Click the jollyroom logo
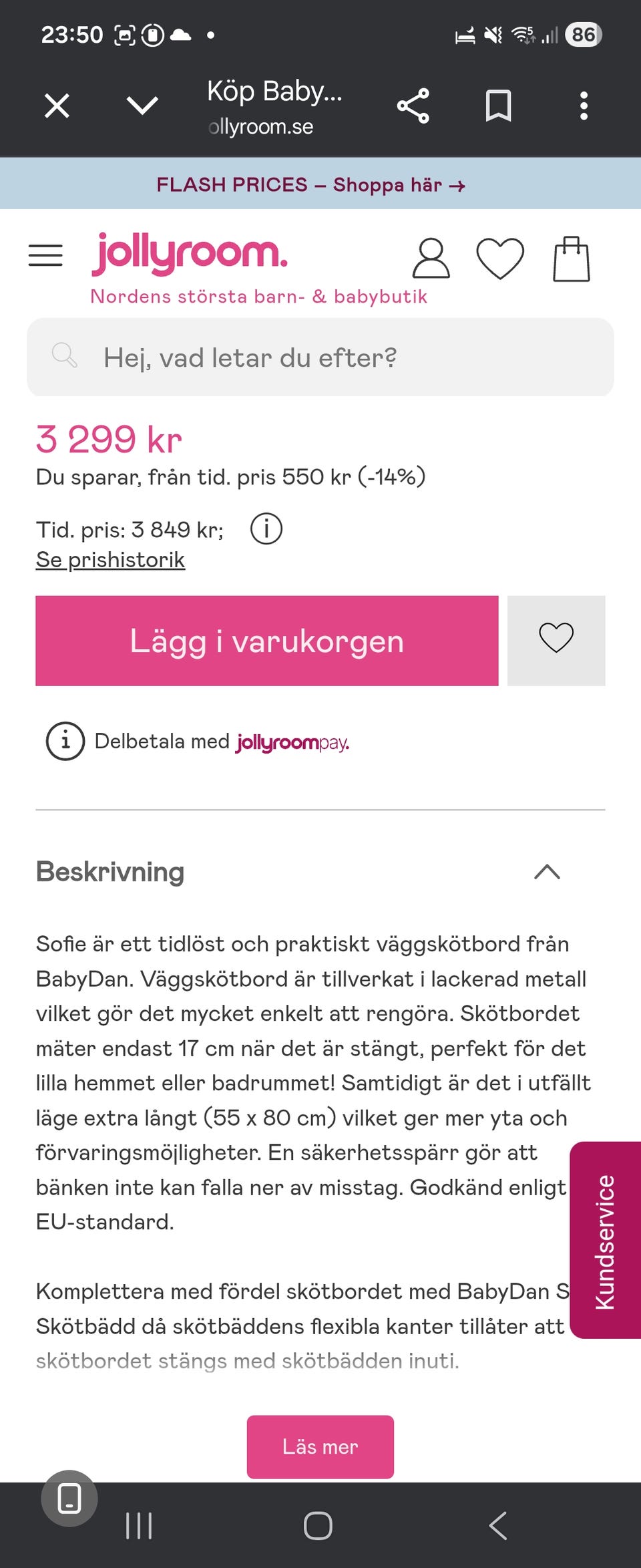This screenshot has height=1568, width=641. click(x=190, y=255)
